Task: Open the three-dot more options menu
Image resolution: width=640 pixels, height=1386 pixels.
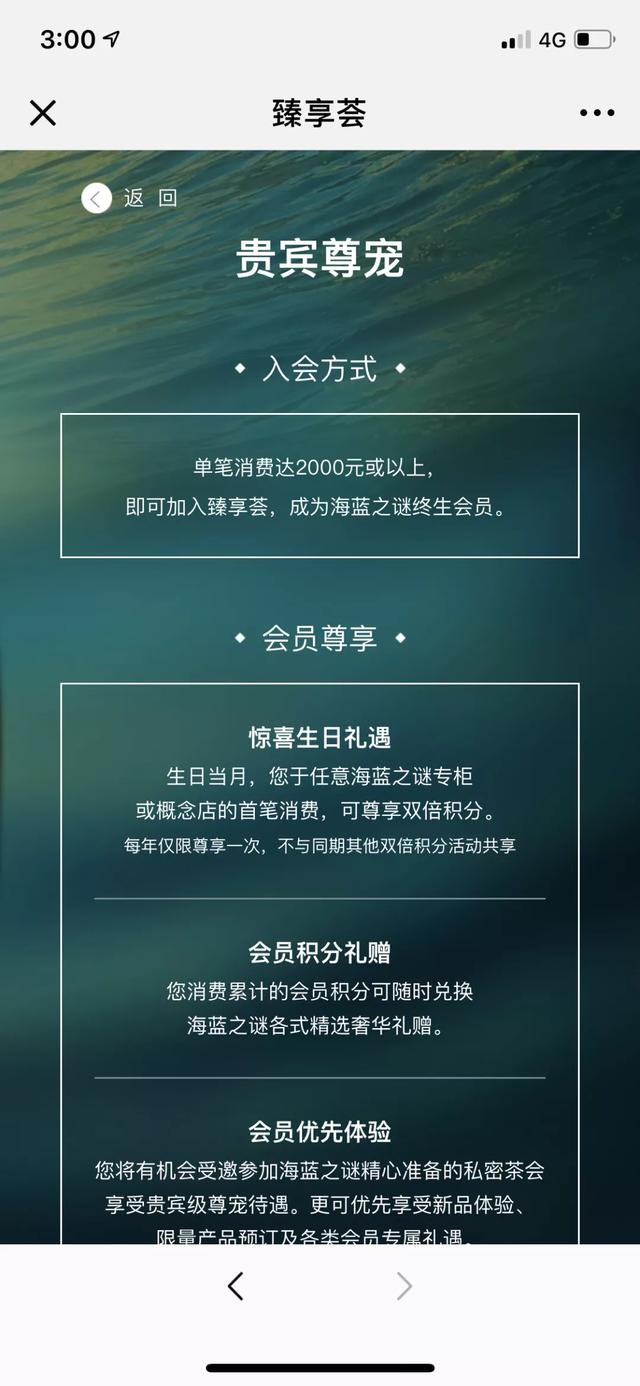Action: coord(597,113)
